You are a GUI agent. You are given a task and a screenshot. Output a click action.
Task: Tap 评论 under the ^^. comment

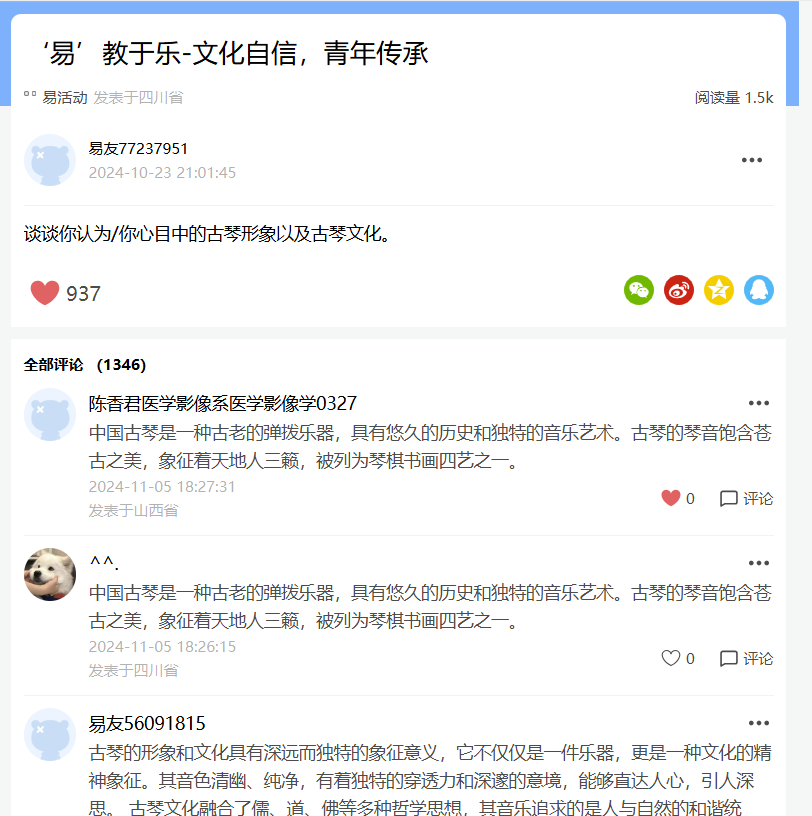click(x=746, y=658)
